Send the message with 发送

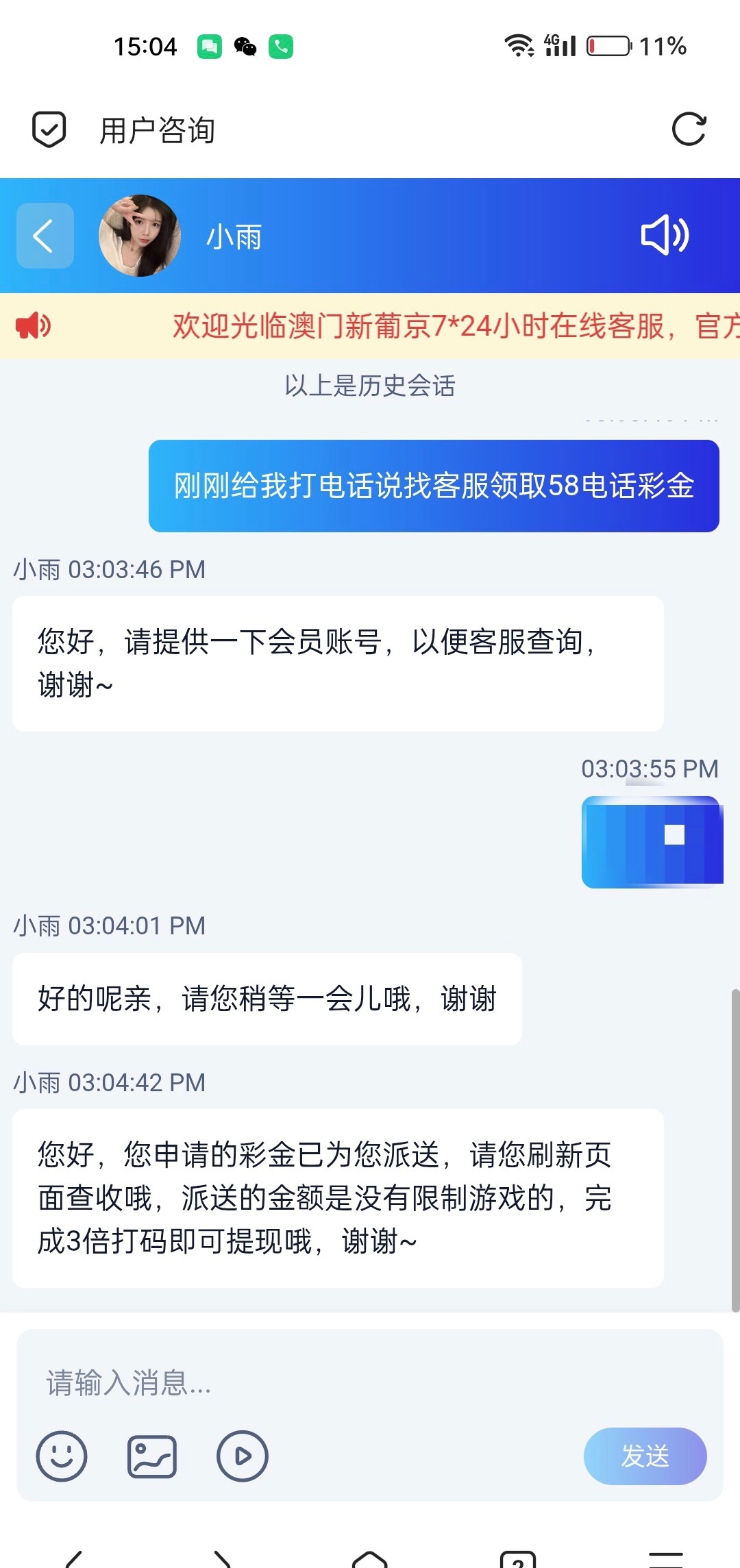[x=645, y=1456]
